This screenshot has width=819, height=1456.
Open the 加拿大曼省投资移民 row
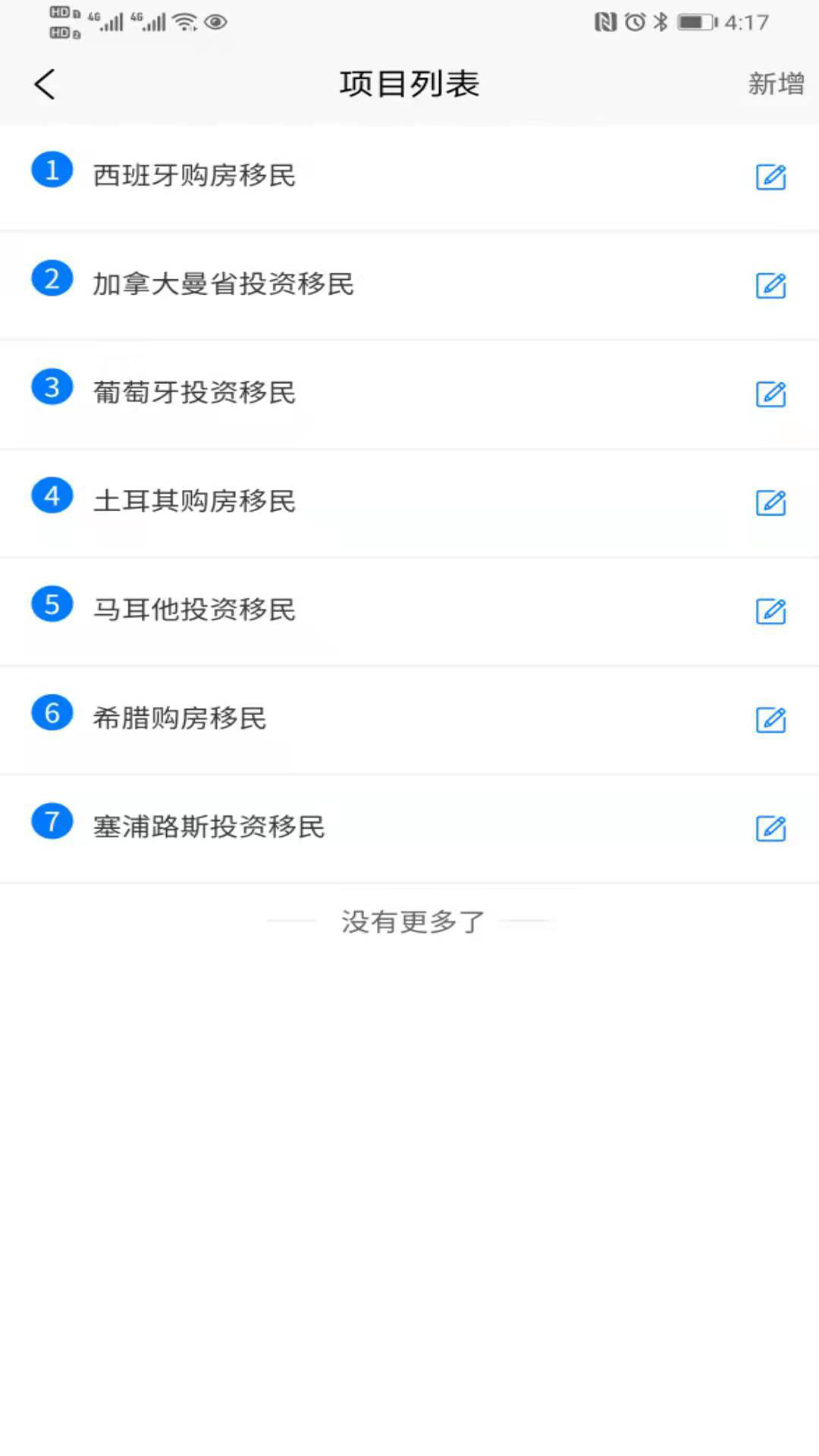click(223, 284)
